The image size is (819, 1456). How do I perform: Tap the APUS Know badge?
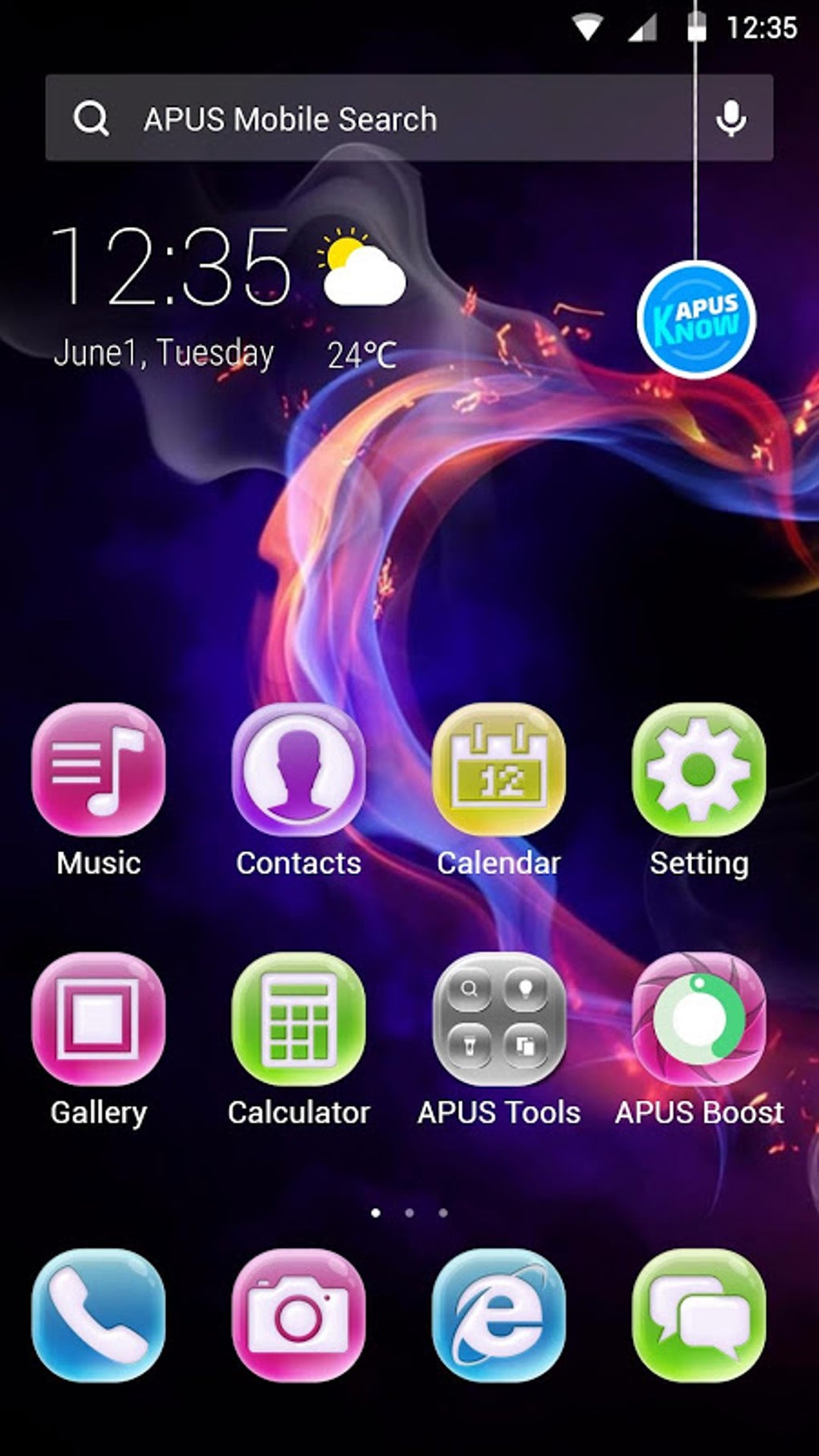pos(696,320)
